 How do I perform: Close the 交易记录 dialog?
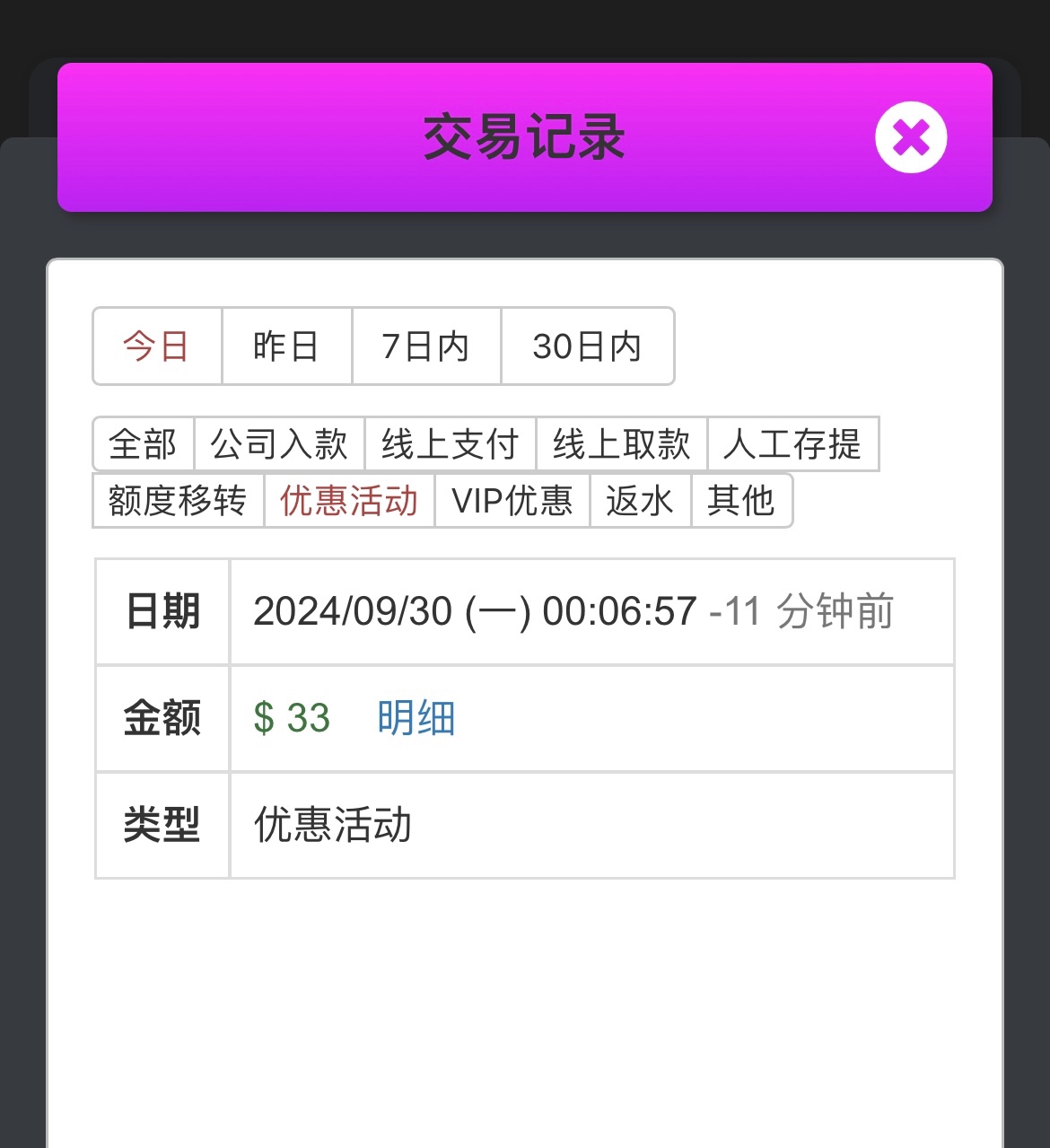tap(911, 137)
